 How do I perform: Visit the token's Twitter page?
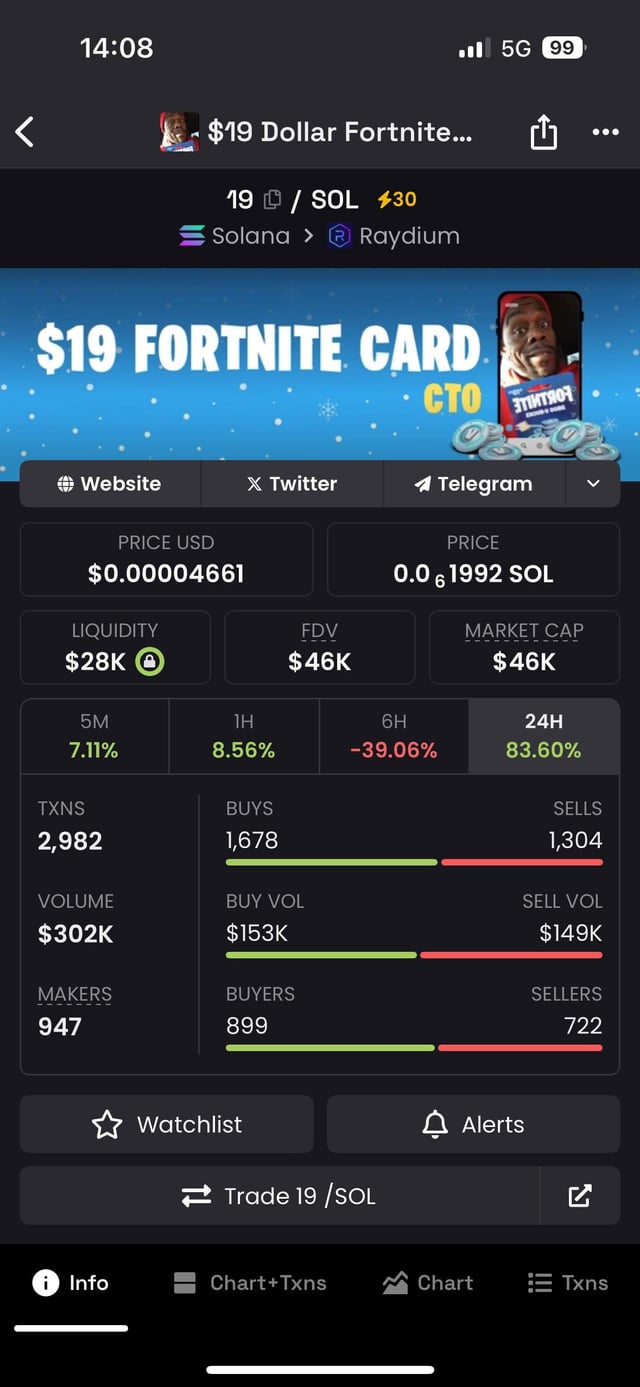(292, 484)
